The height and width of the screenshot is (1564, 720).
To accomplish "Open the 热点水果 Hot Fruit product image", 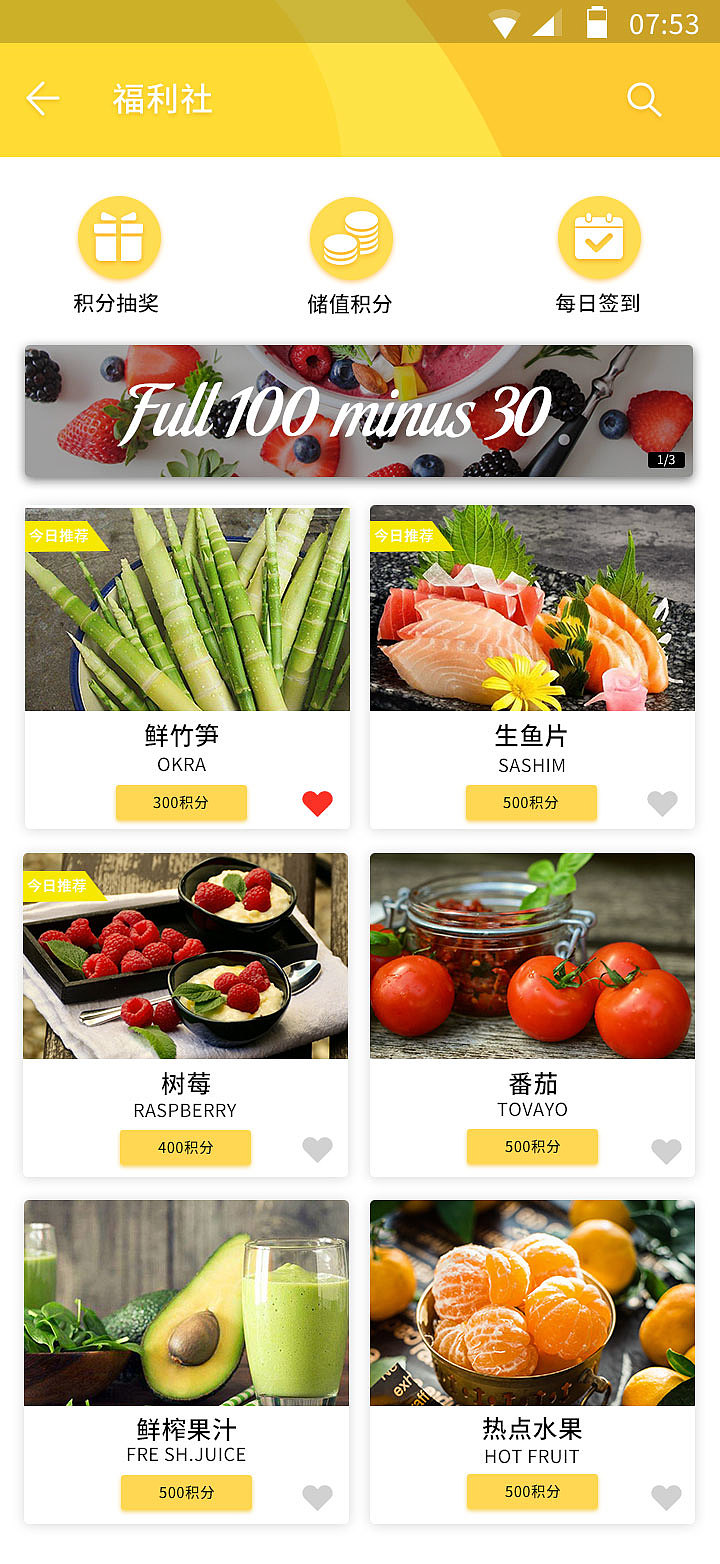I will pos(532,1302).
